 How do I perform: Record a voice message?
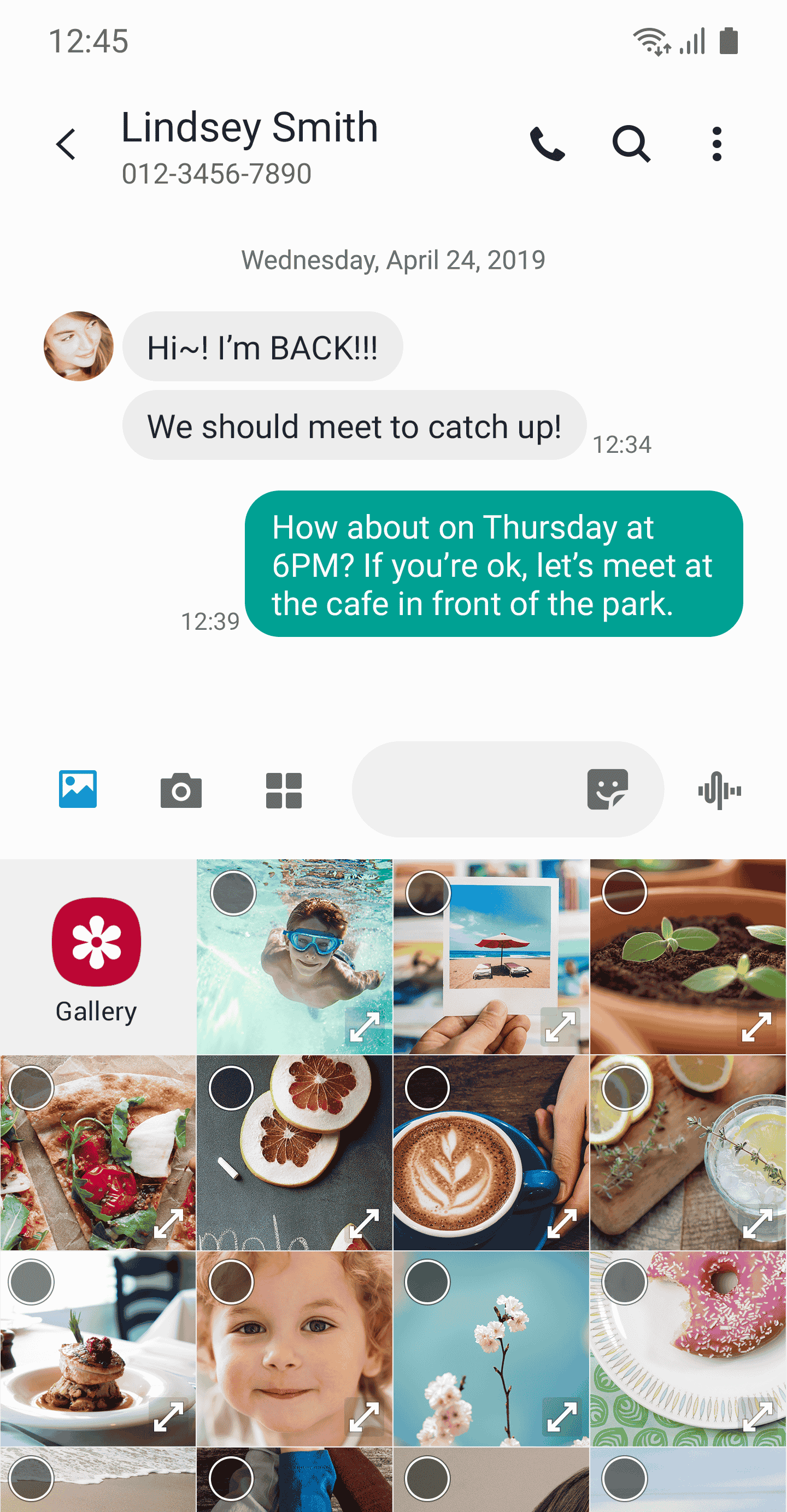pos(719,790)
